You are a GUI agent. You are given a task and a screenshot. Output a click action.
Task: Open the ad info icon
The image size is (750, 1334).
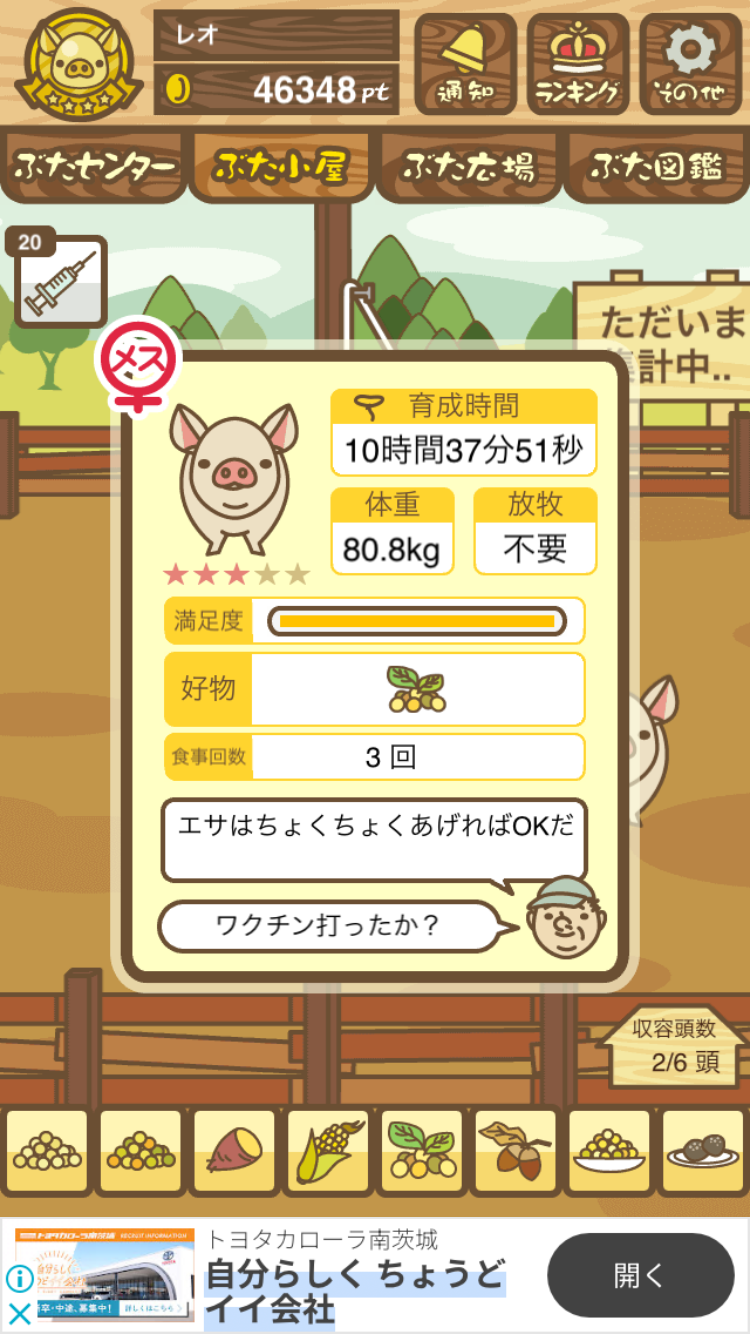pos(19,1279)
